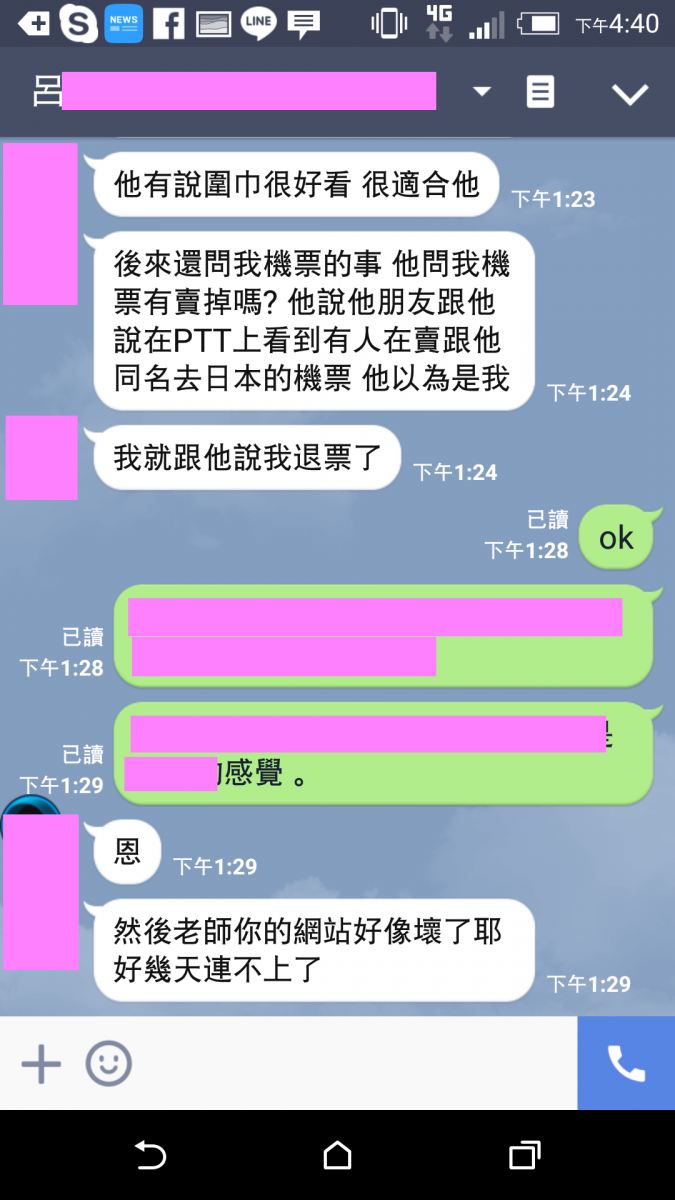675x1200 pixels.
Task: Open the plus attachment menu
Action: click(41, 1064)
